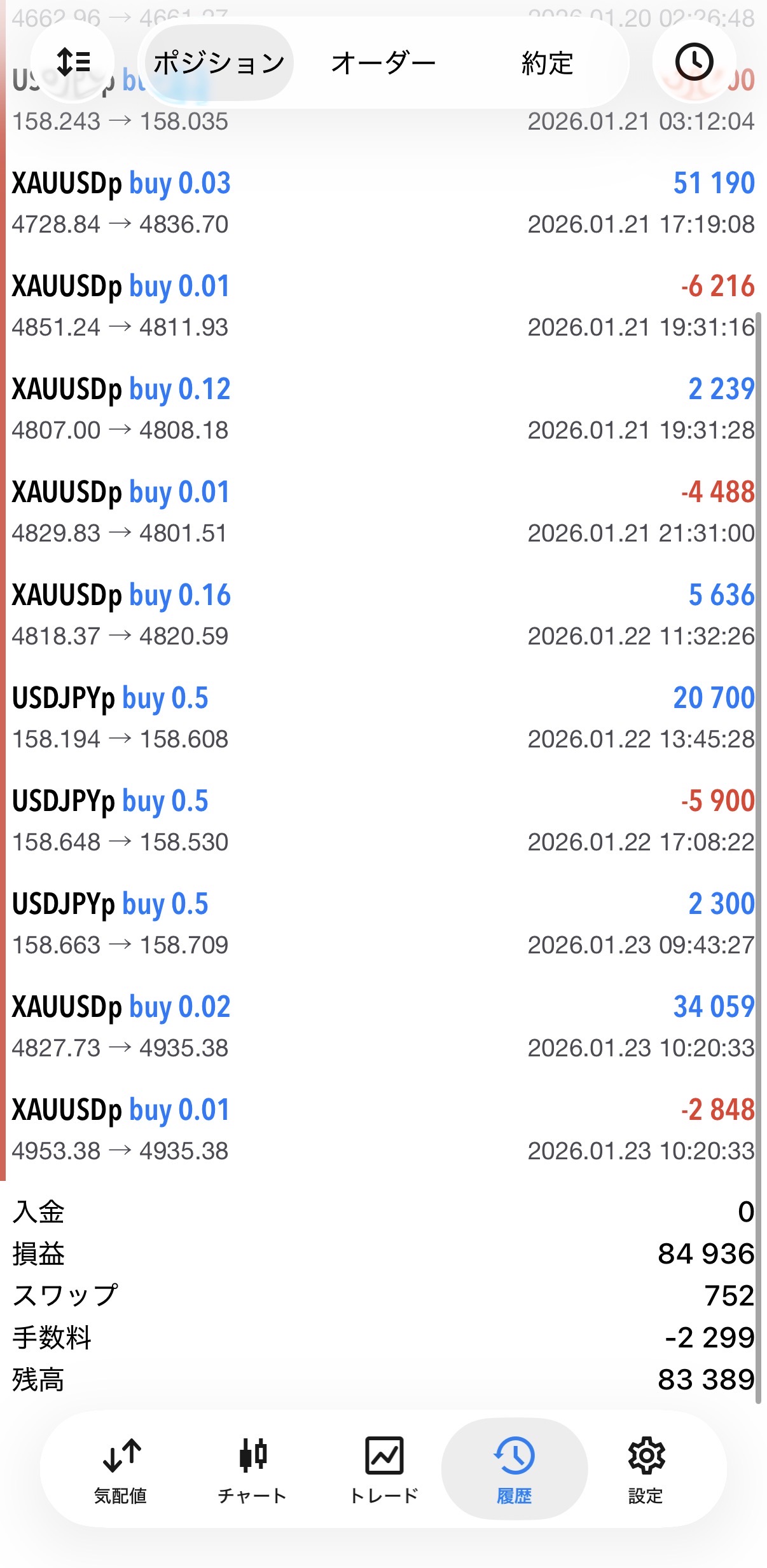View the XAUUSDp trade with -2 848 loss
This screenshot has height=1568, width=767.
tap(382, 1129)
